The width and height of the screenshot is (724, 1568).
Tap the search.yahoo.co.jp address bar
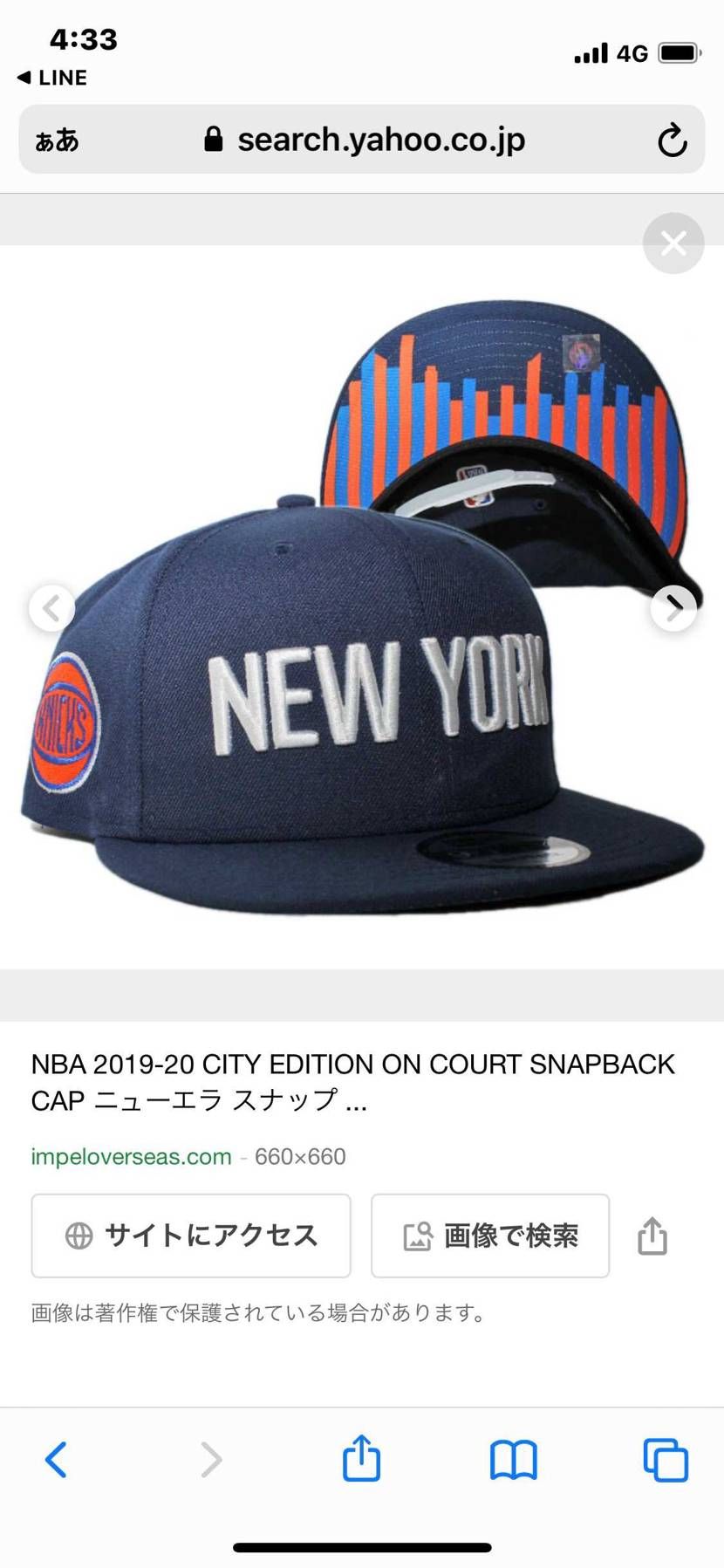(x=366, y=140)
